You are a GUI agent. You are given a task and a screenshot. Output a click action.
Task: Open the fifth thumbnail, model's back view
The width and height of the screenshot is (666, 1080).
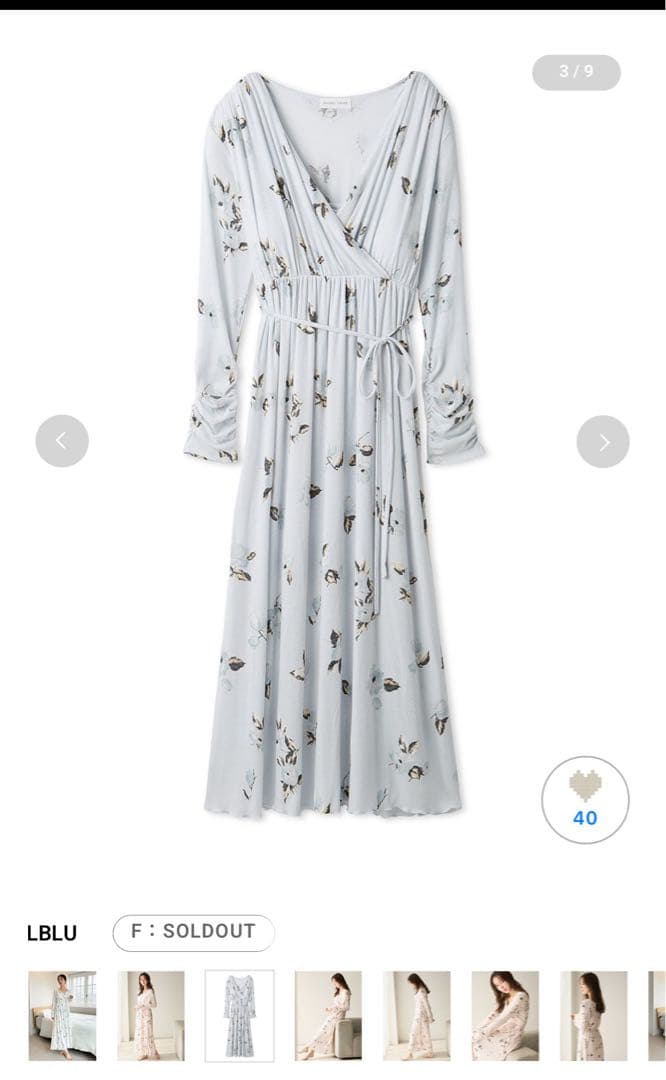[417, 1015]
